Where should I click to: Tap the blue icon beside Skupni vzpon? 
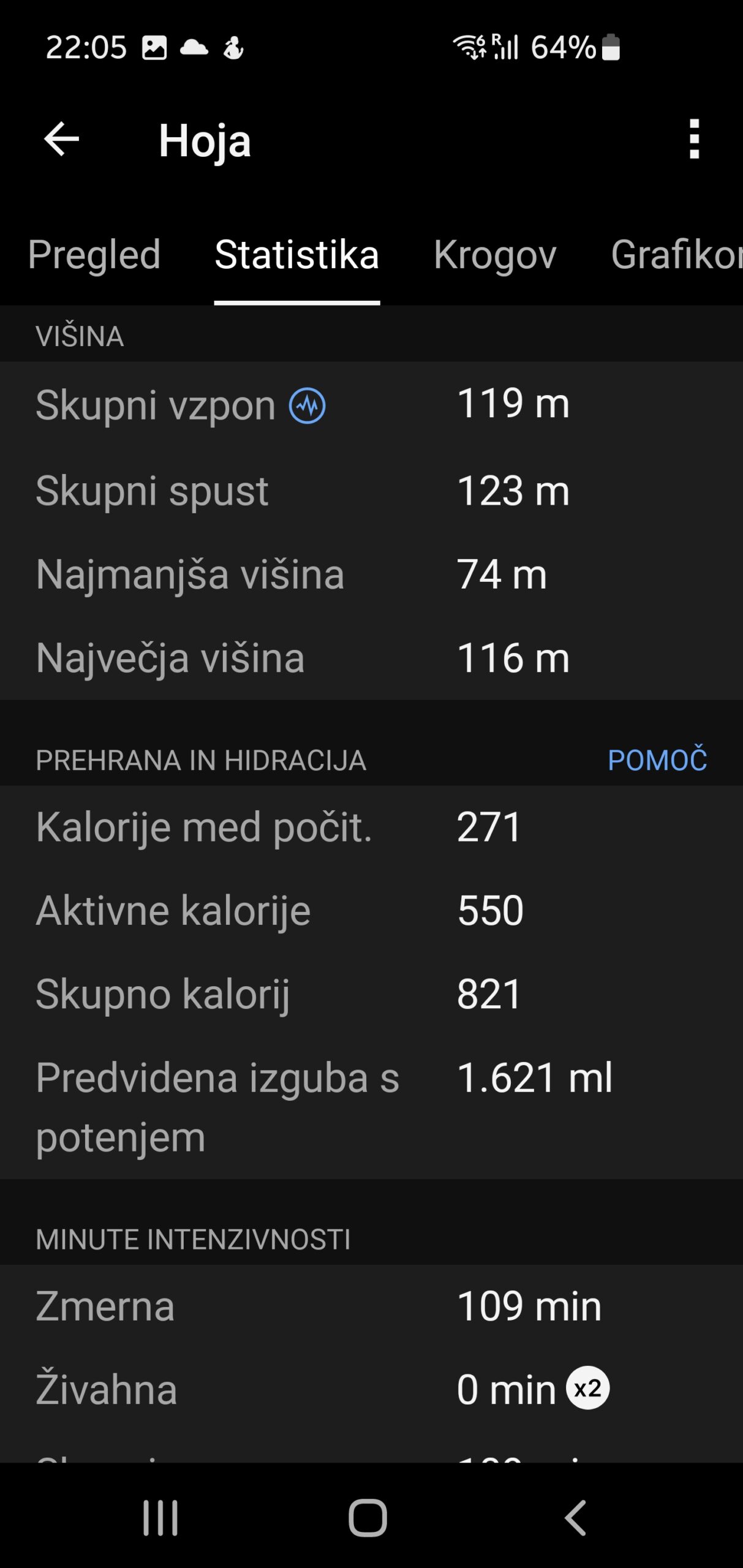point(307,405)
